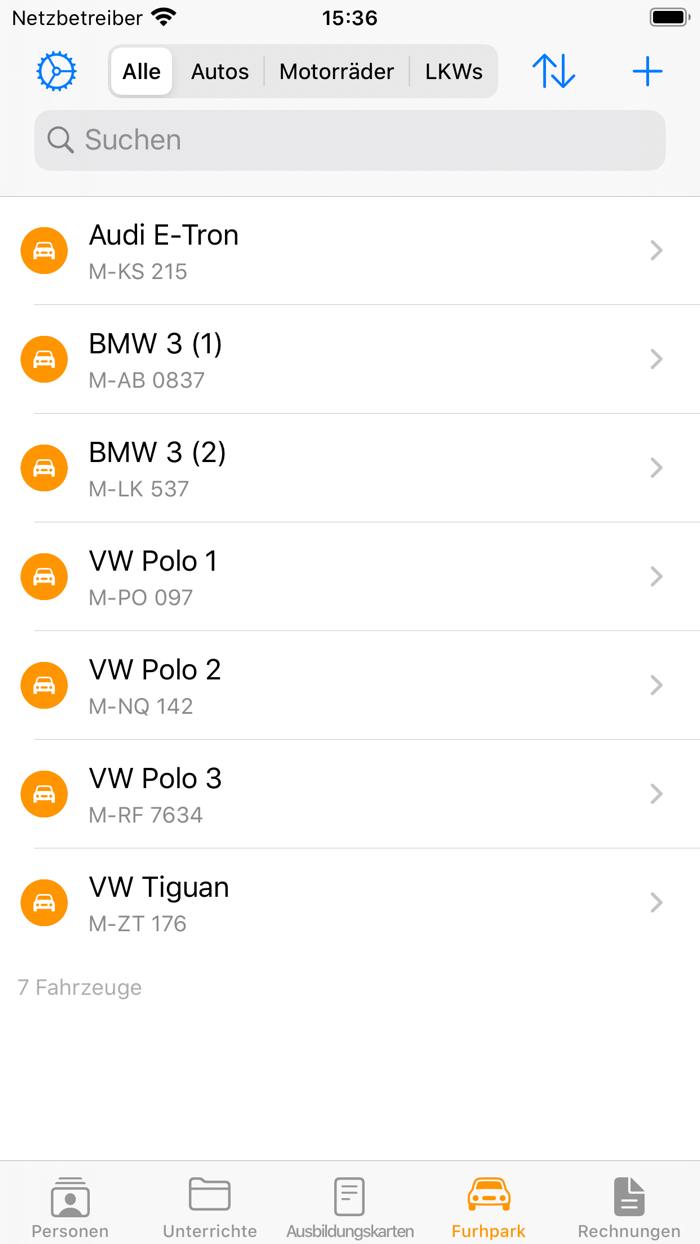
Task: Open the Audi E-Tron entry
Action: (350, 251)
